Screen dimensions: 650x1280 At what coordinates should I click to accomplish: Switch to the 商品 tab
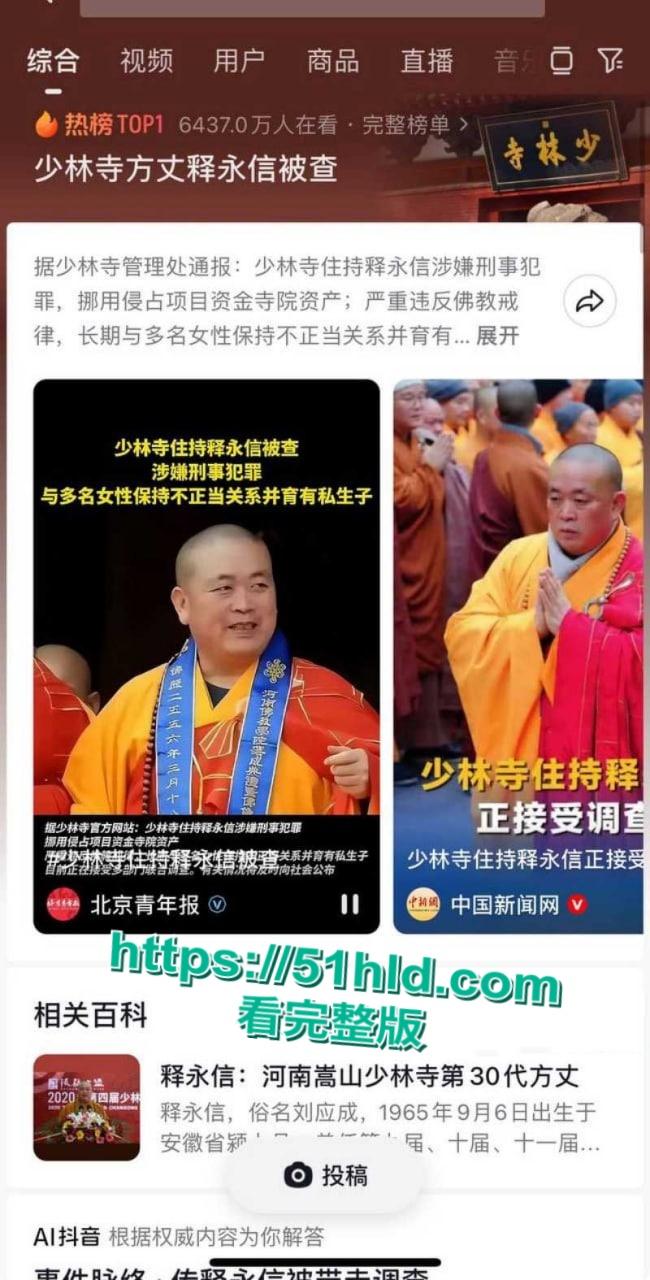[x=333, y=61]
